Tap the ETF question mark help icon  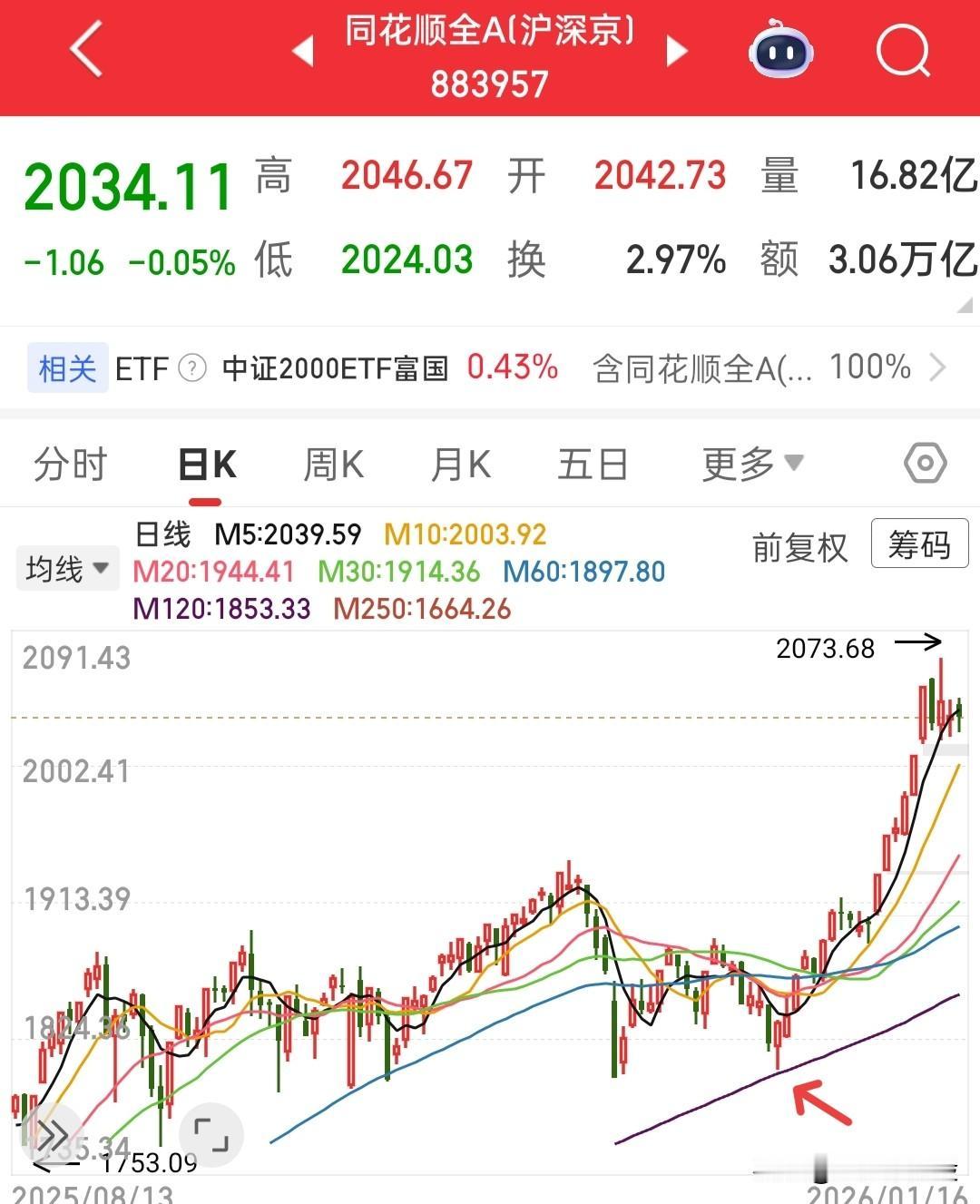pos(191,368)
